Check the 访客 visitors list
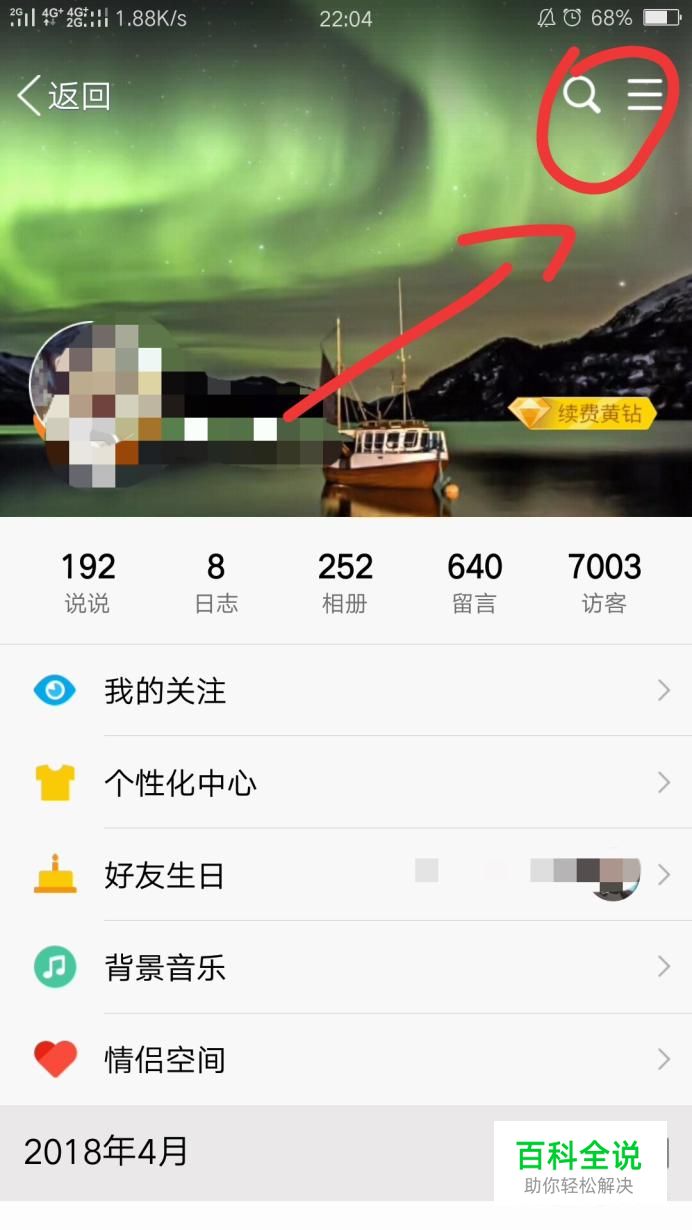 [604, 581]
